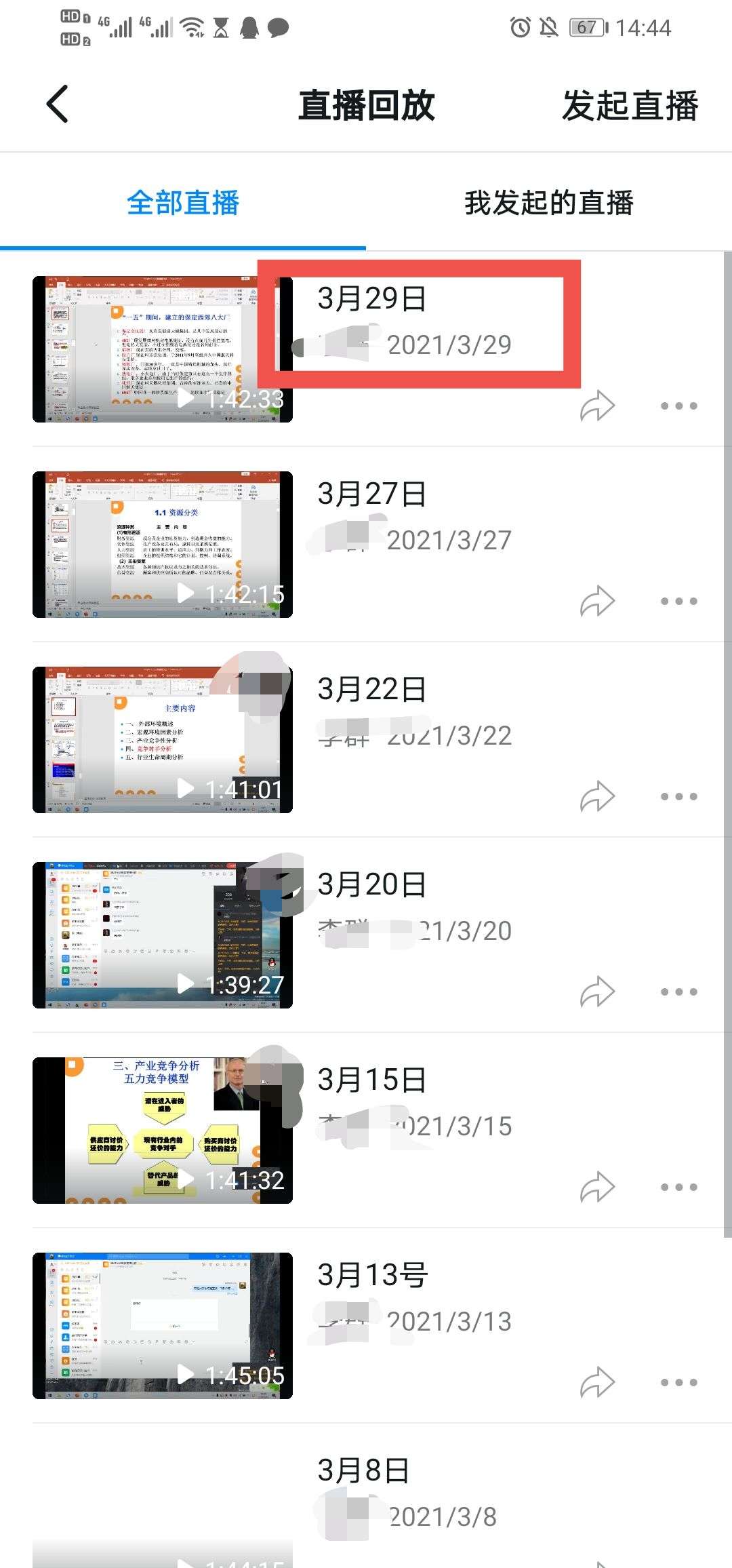Share the 3月27日 replay
The width and height of the screenshot is (732, 1568).
point(596,600)
